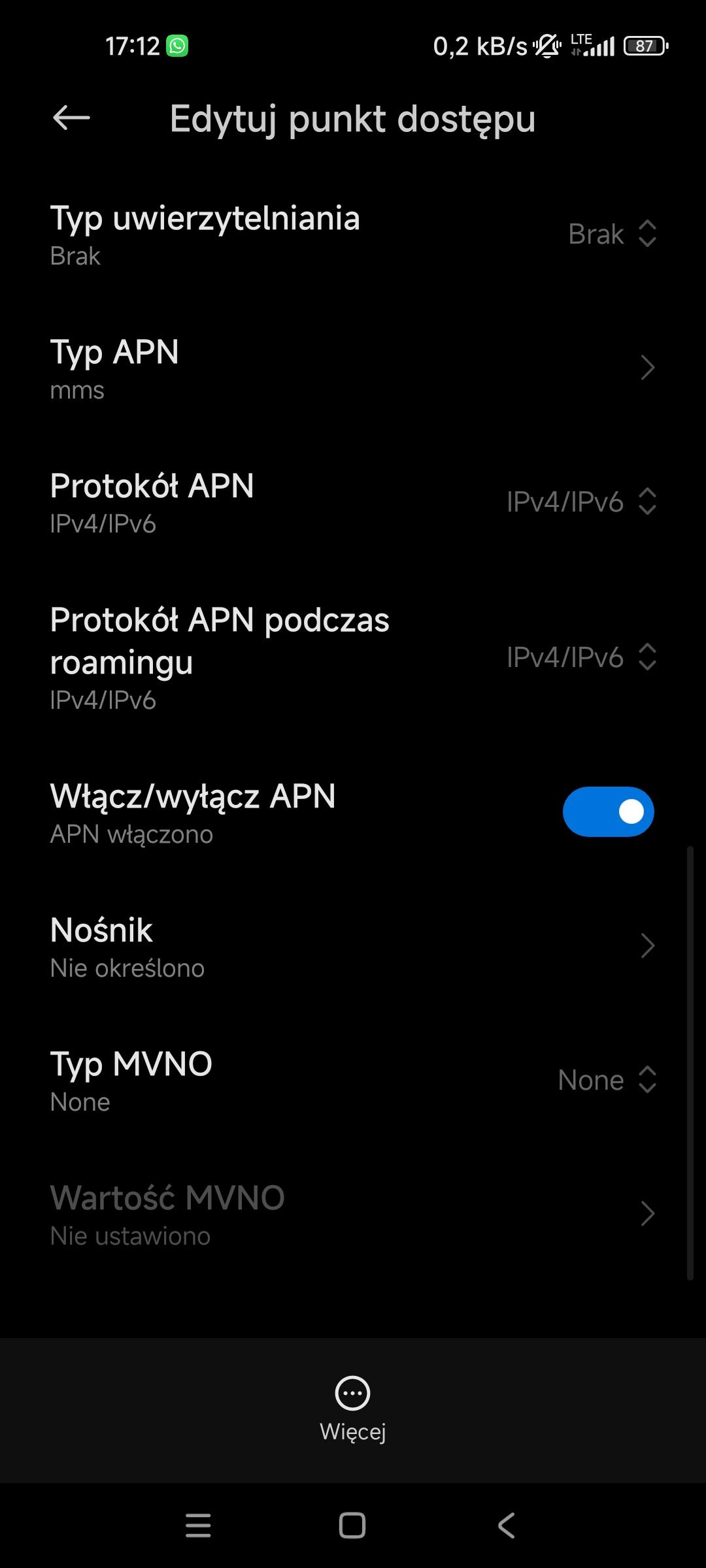The width and height of the screenshot is (706, 1568).
Task: Disable the Włącz/wyłącz APN switch
Action: [x=608, y=812]
